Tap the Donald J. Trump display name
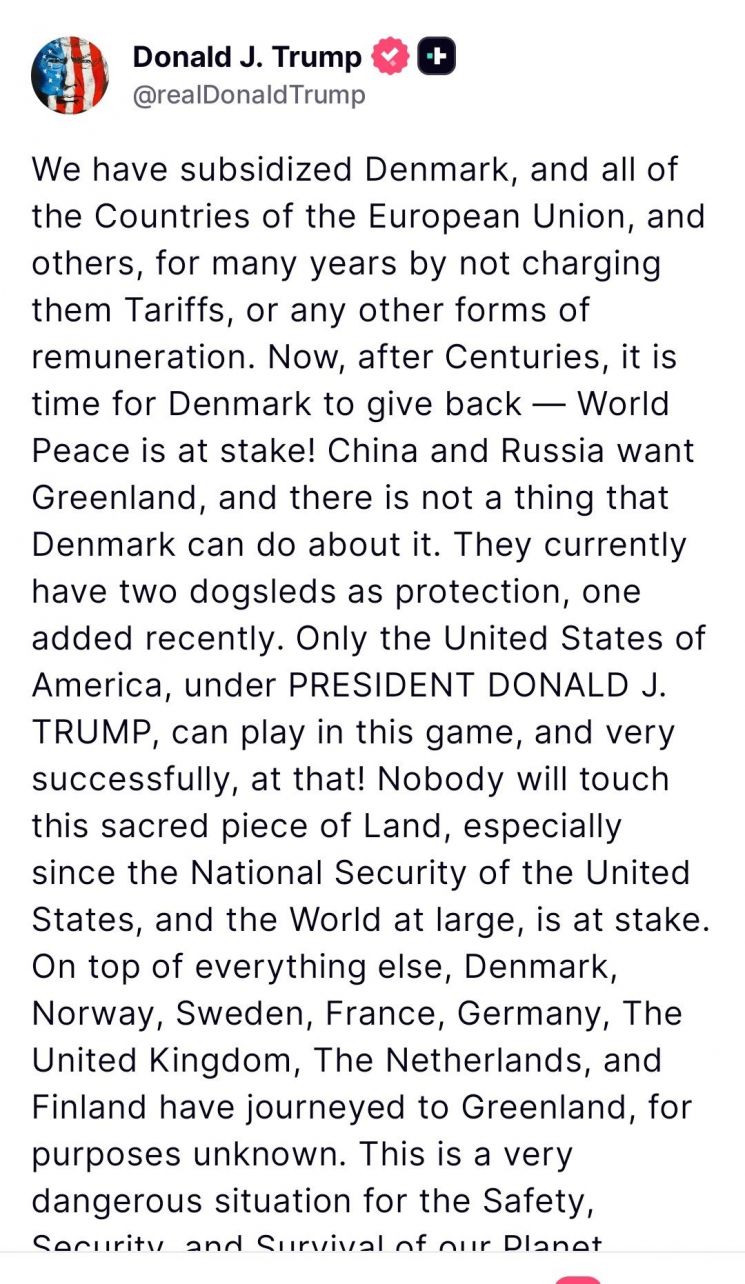This screenshot has width=745, height=1284. point(246,58)
